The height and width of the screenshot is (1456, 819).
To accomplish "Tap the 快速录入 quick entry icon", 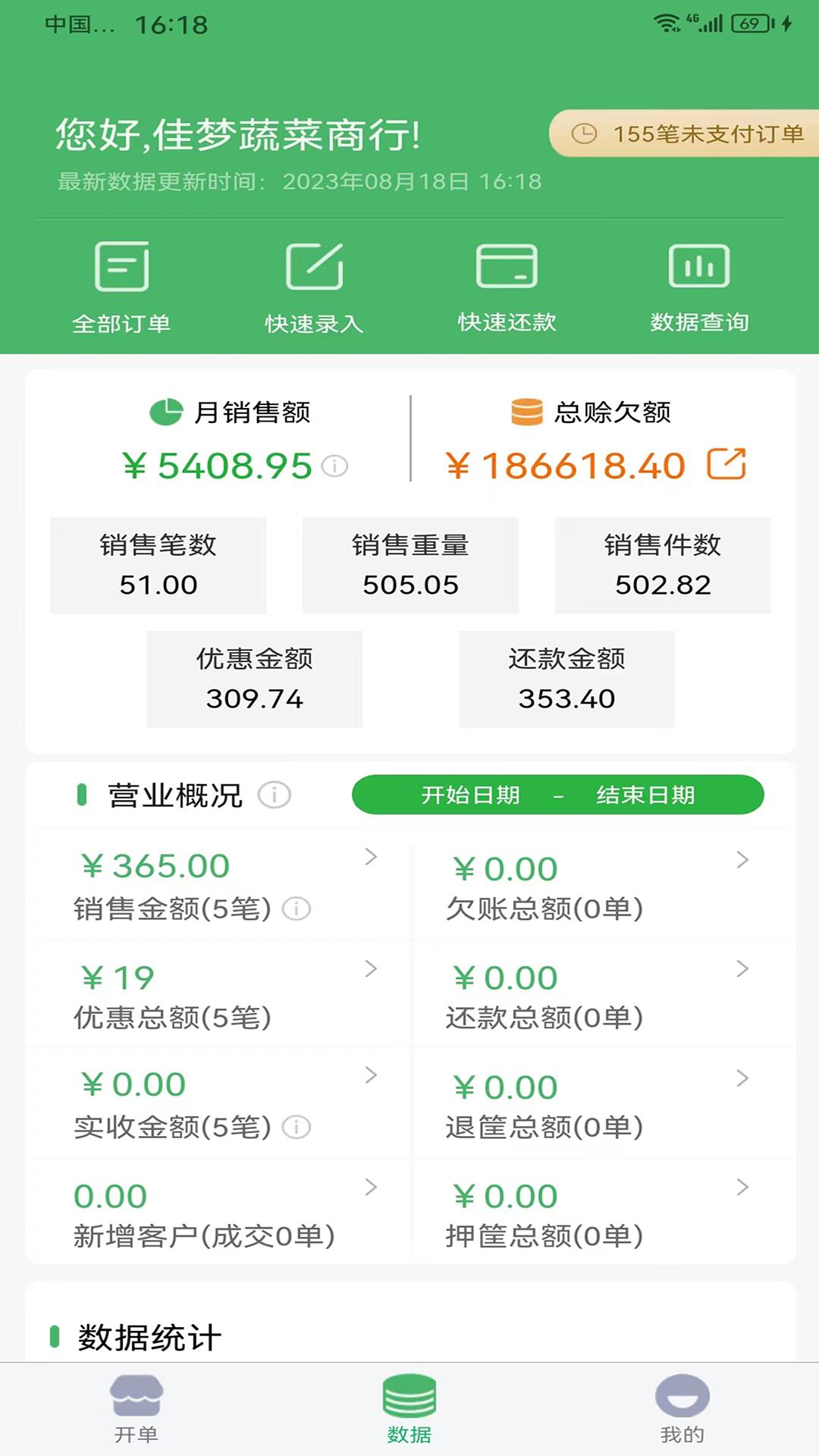I will click(314, 266).
